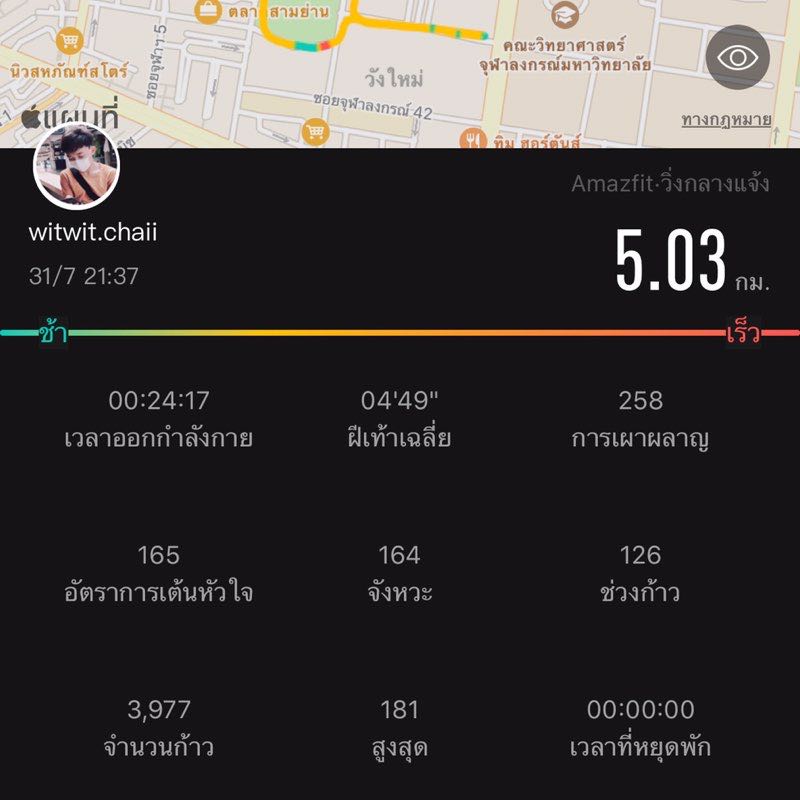Toggle map visibility with the eye icon

point(738,57)
